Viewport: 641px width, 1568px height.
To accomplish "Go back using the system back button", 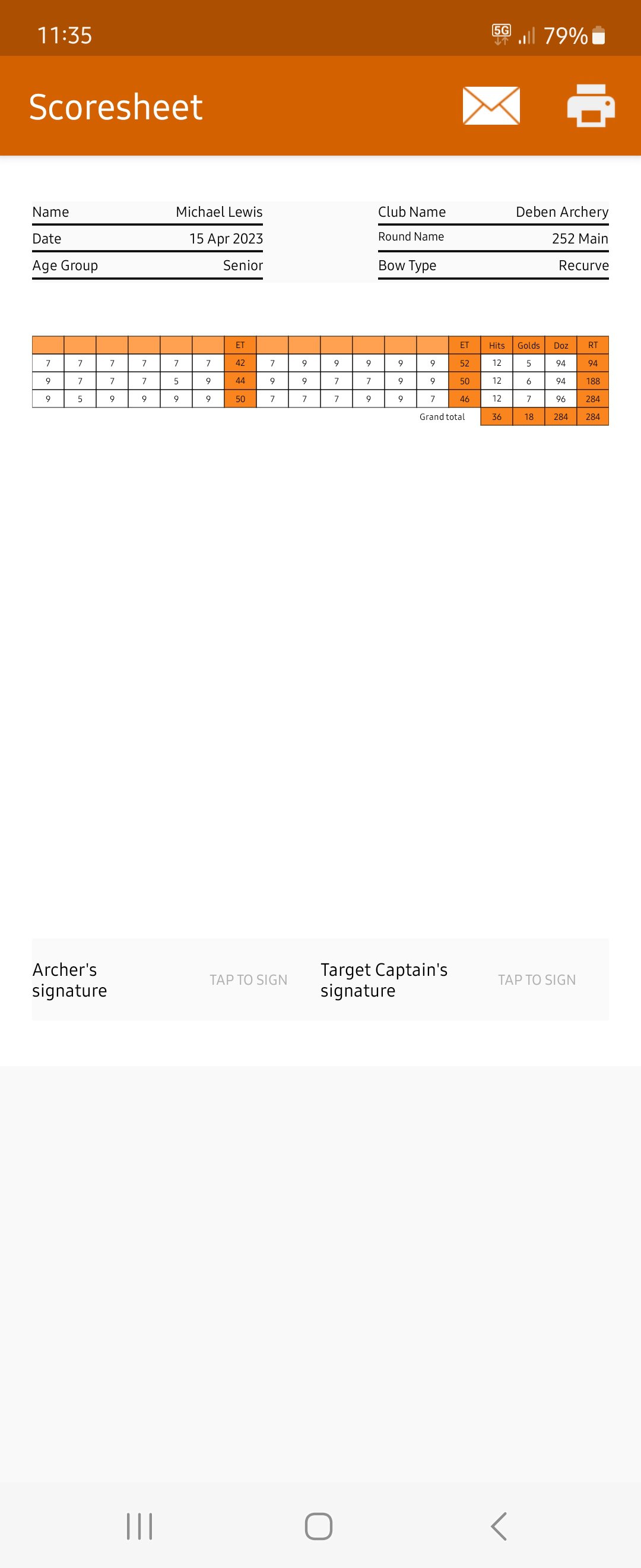I will click(x=499, y=1525).
